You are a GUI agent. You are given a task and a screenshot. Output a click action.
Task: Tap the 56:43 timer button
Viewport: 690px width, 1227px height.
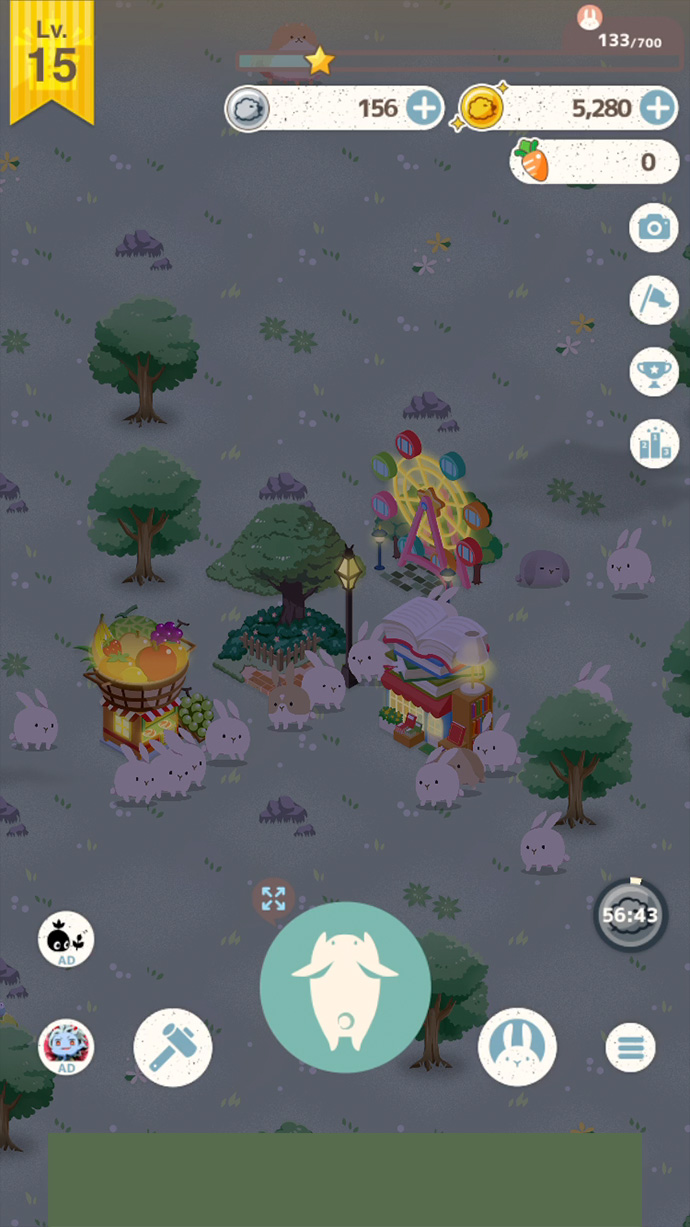[630, 915]
